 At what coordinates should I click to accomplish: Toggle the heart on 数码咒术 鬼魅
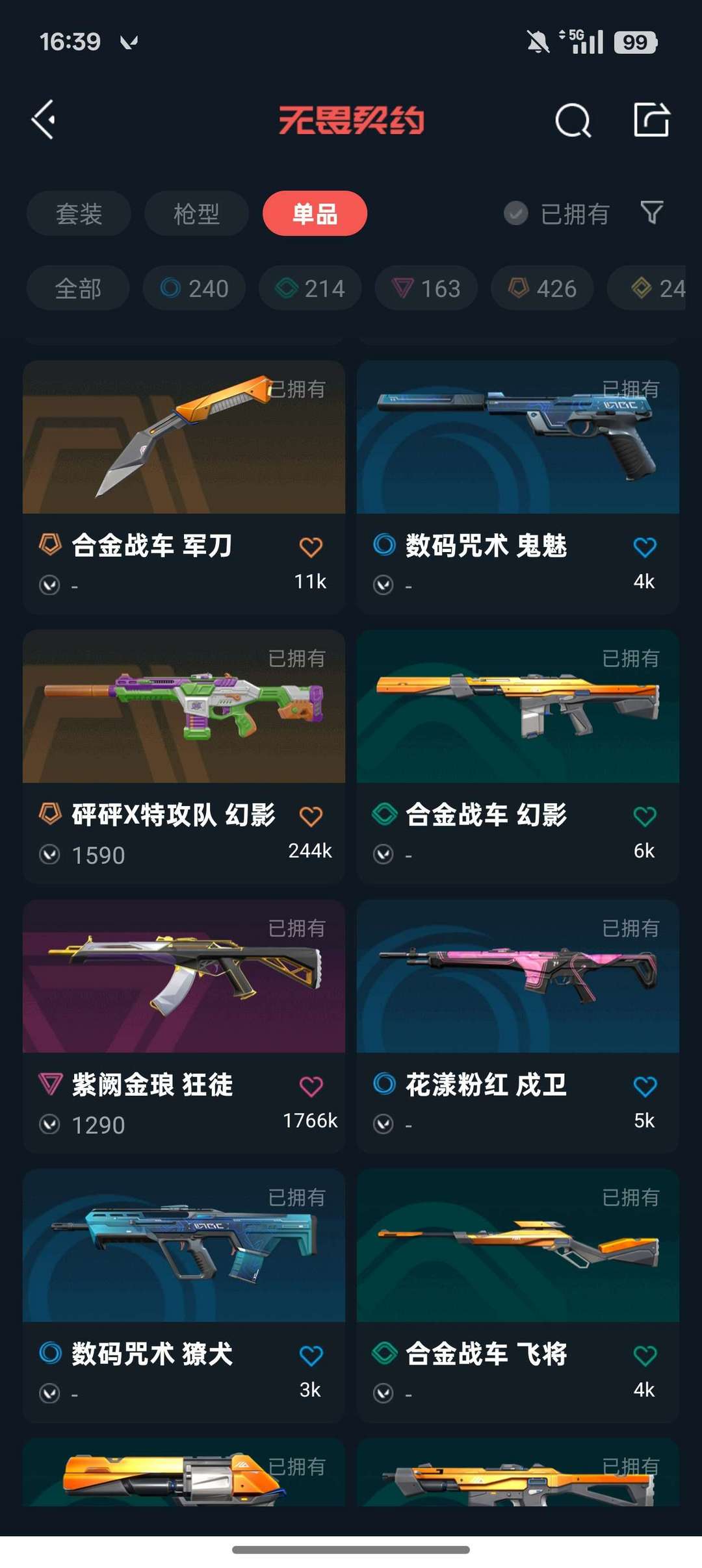pyautogui.click(x=645, y=546)
